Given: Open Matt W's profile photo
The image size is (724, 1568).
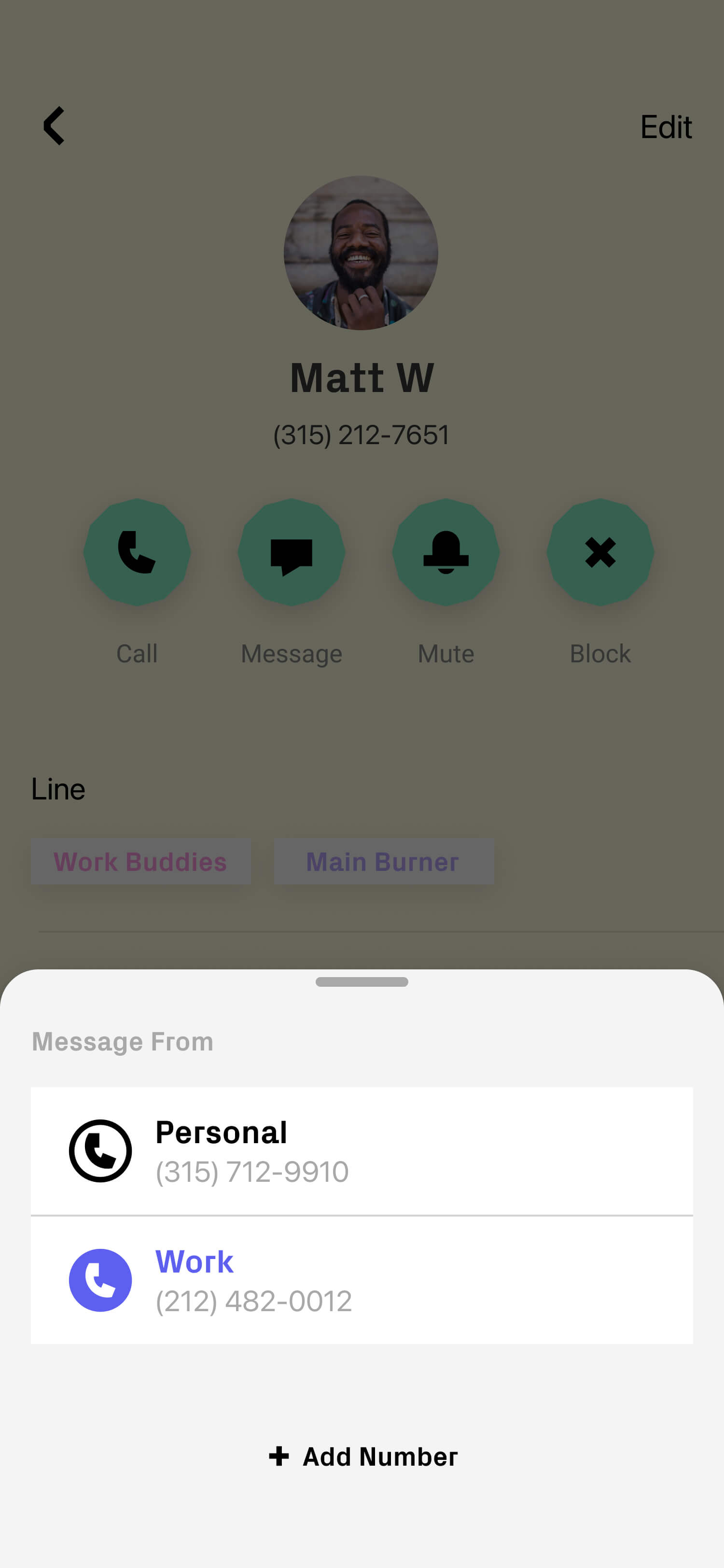Looking at the screenshot, I should pos(361,253).
